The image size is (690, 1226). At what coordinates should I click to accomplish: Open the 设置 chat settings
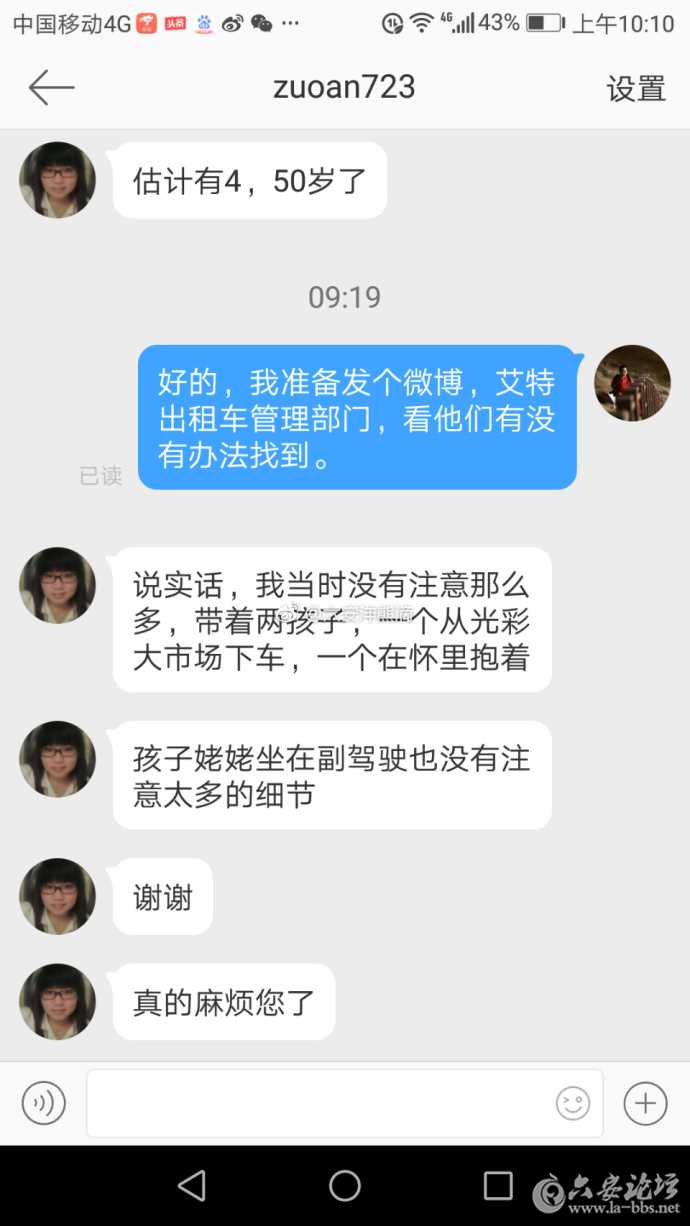(636, 89)
